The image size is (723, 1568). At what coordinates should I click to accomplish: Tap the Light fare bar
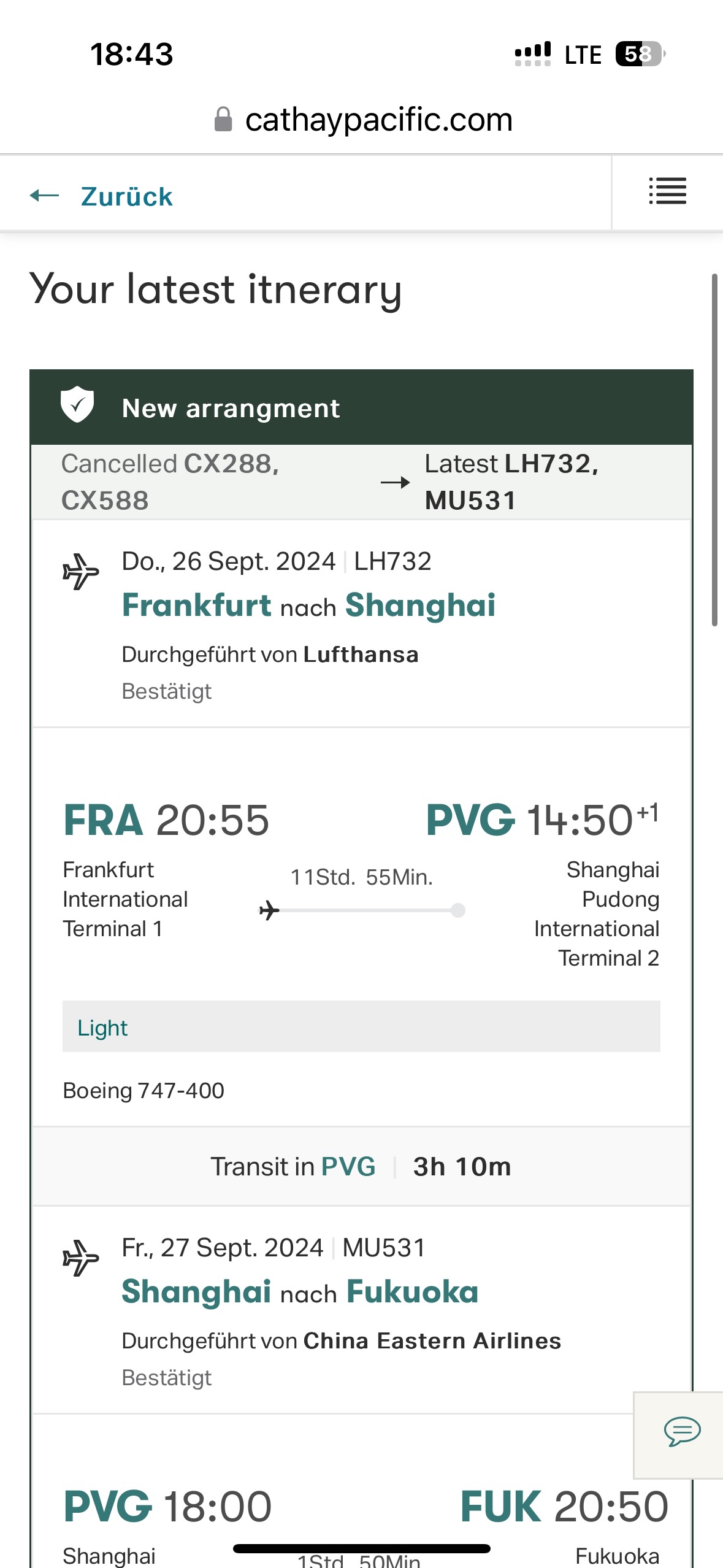pyautogui.click(x=361, y=1027)
